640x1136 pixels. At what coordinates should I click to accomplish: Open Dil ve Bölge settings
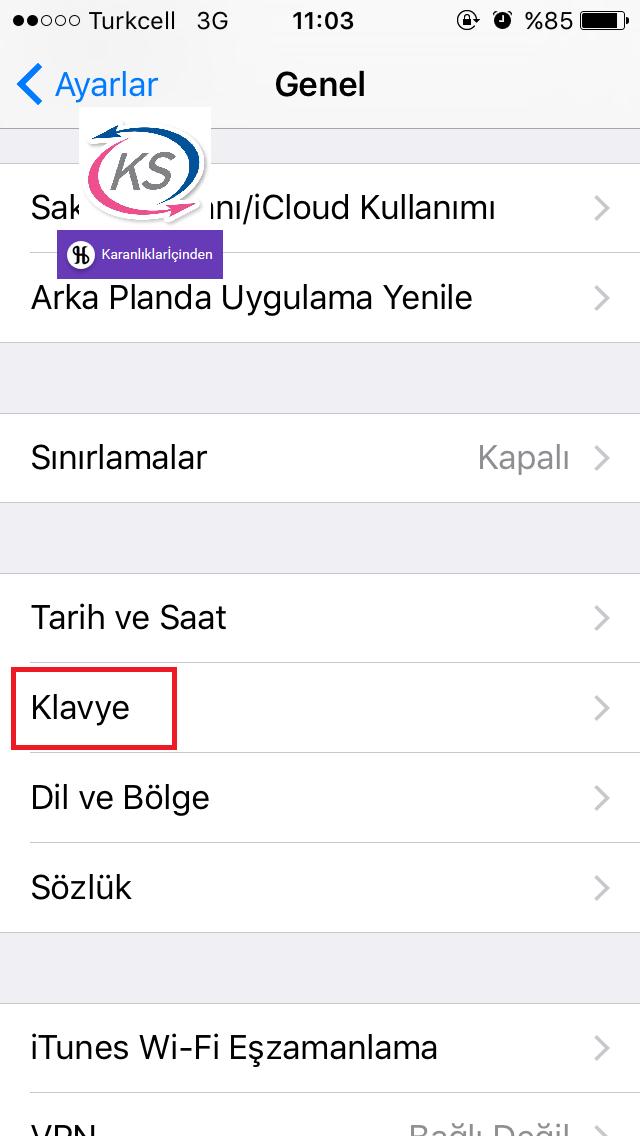[x=320, y=798]
